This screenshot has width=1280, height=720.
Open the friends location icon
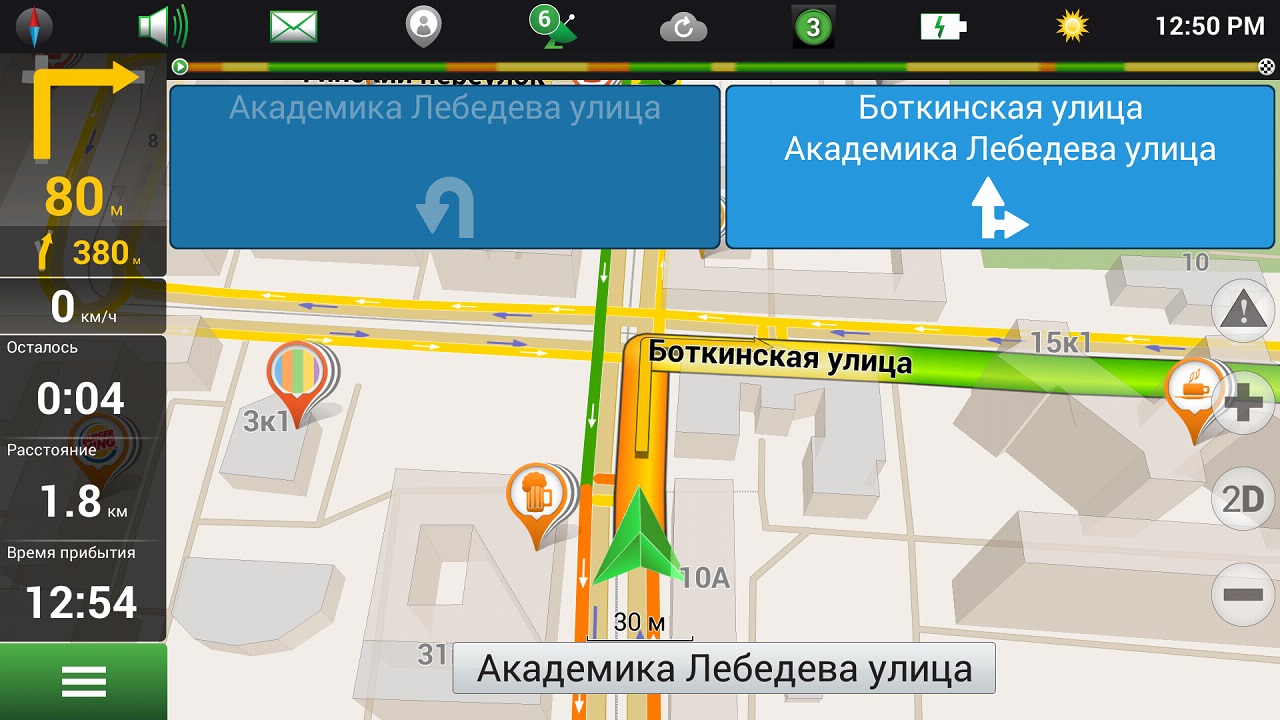(423, 27)
